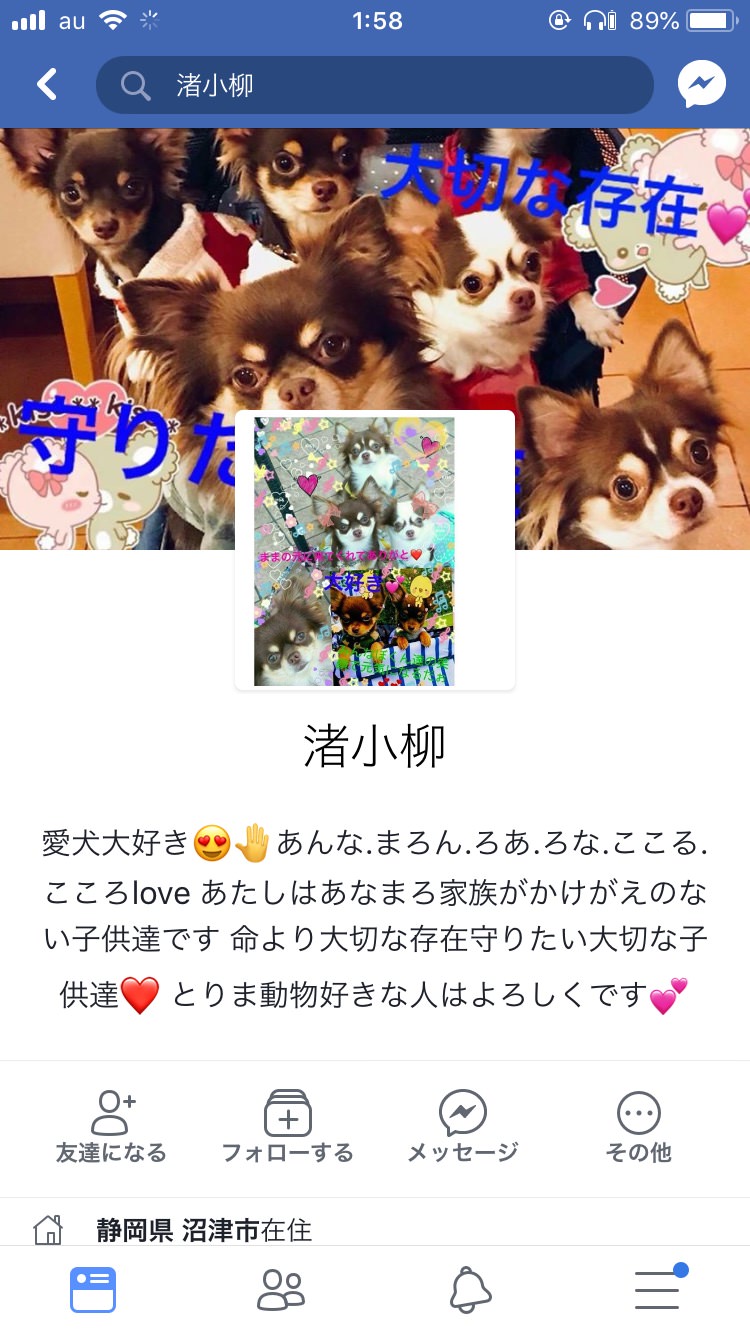Tap the search field showing 渚小柳
Image resolution: width=750 pixels, height=1334 pixels.
click(375, 85)
